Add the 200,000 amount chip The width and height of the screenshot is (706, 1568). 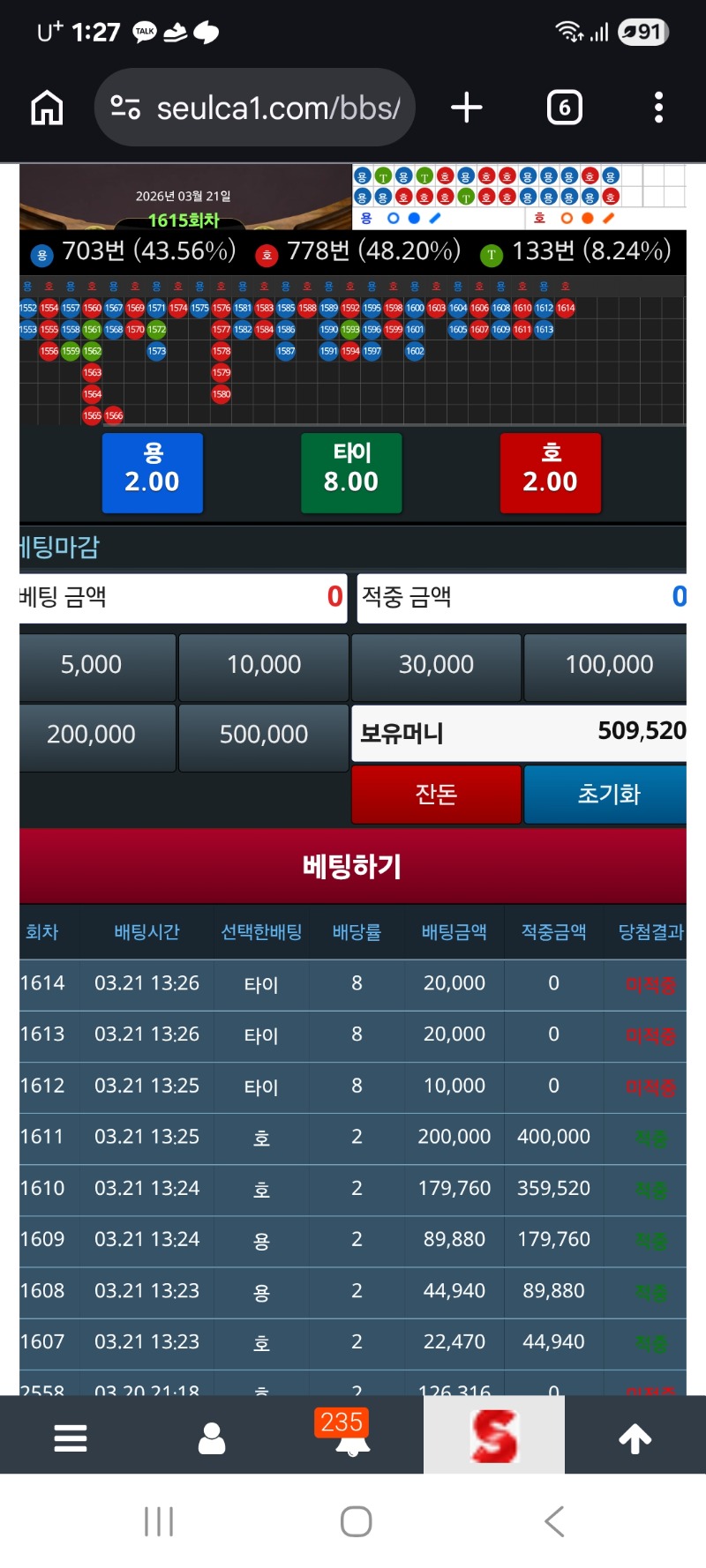[x=93, y=735]
